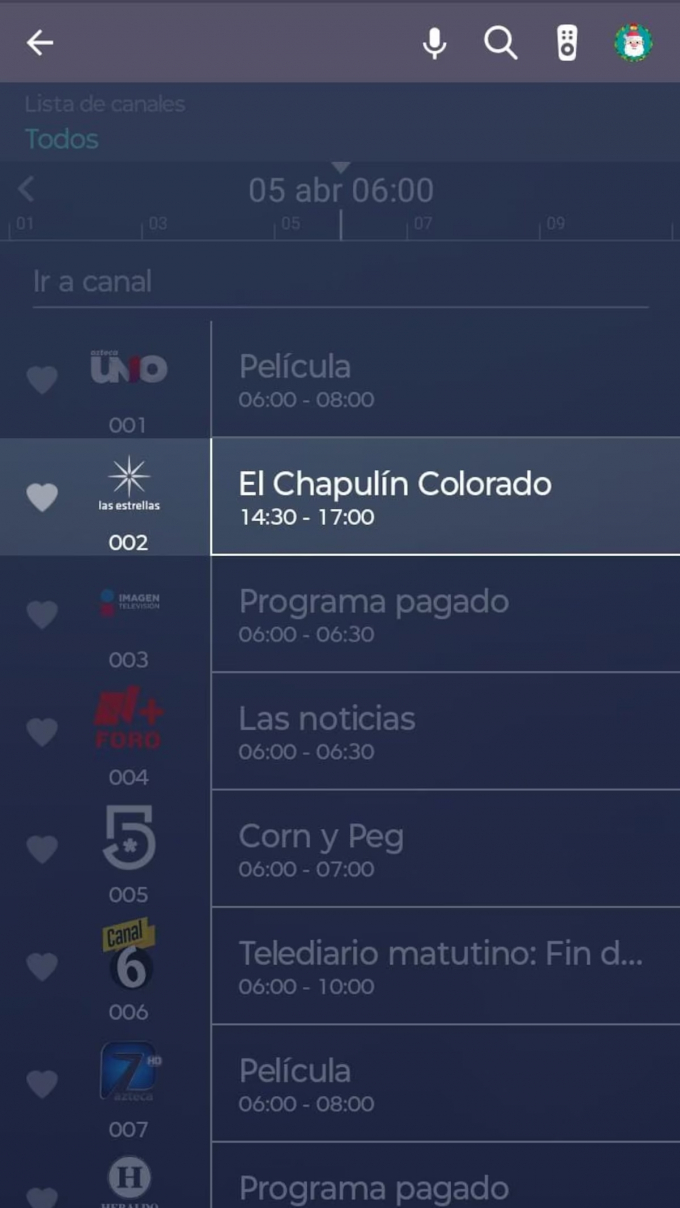680x1208 pixels.
Task: Open Programa pagado on channel 003
Action: (445, 614)
